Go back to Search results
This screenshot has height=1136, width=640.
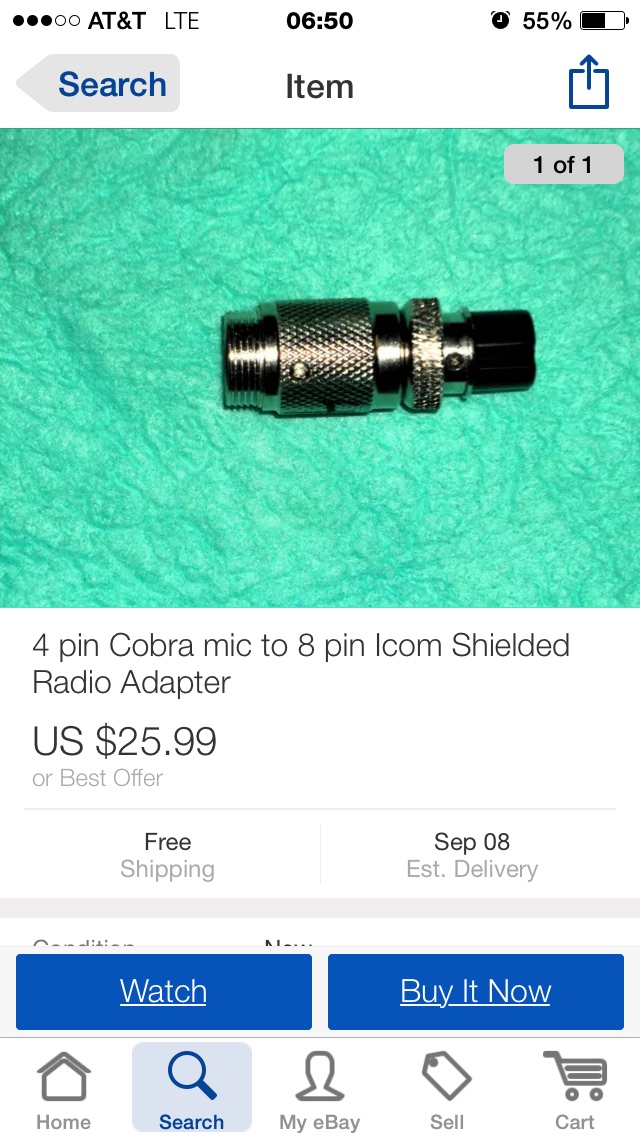pyautogui.click(x=100, y=85)
